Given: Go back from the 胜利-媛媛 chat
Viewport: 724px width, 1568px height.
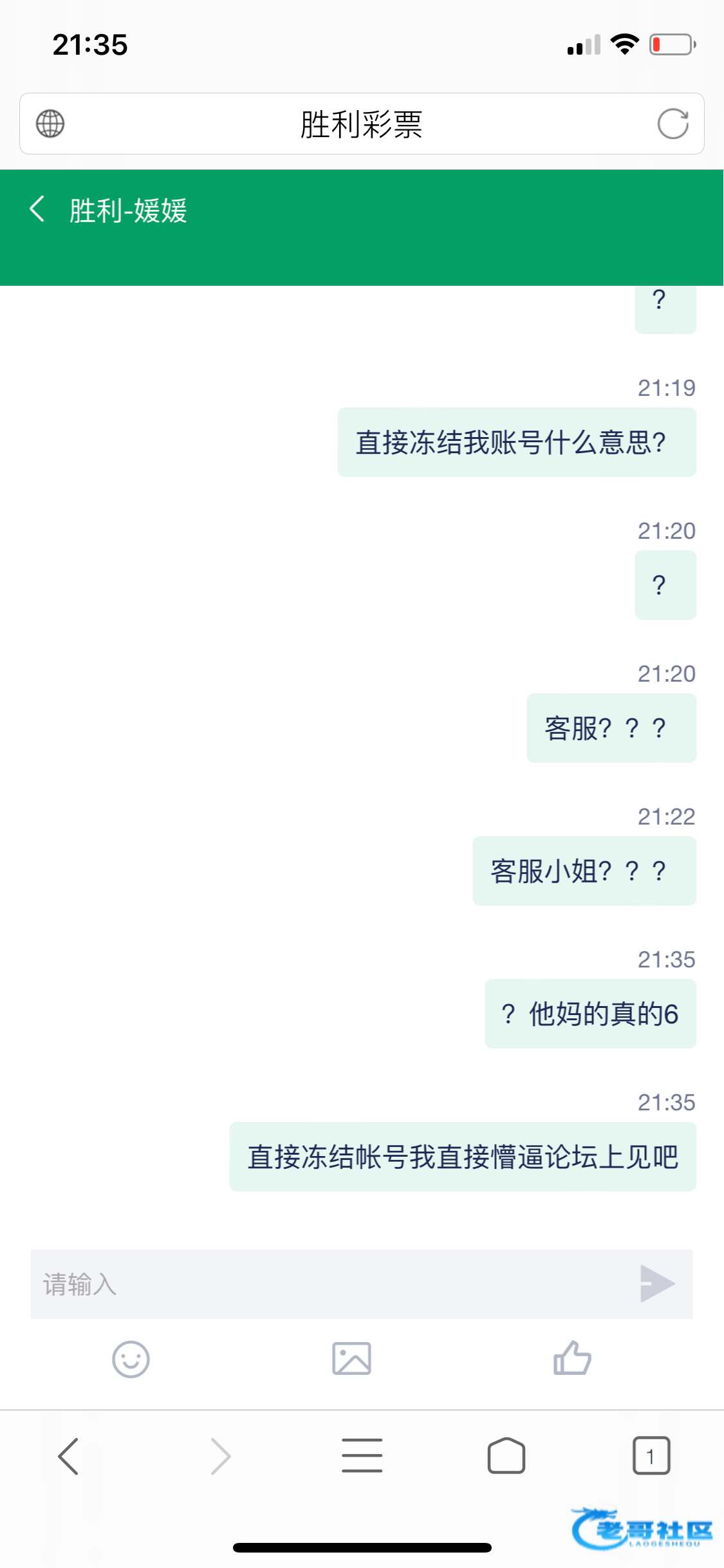Looking at the screenshot, I should pos(37,210).
